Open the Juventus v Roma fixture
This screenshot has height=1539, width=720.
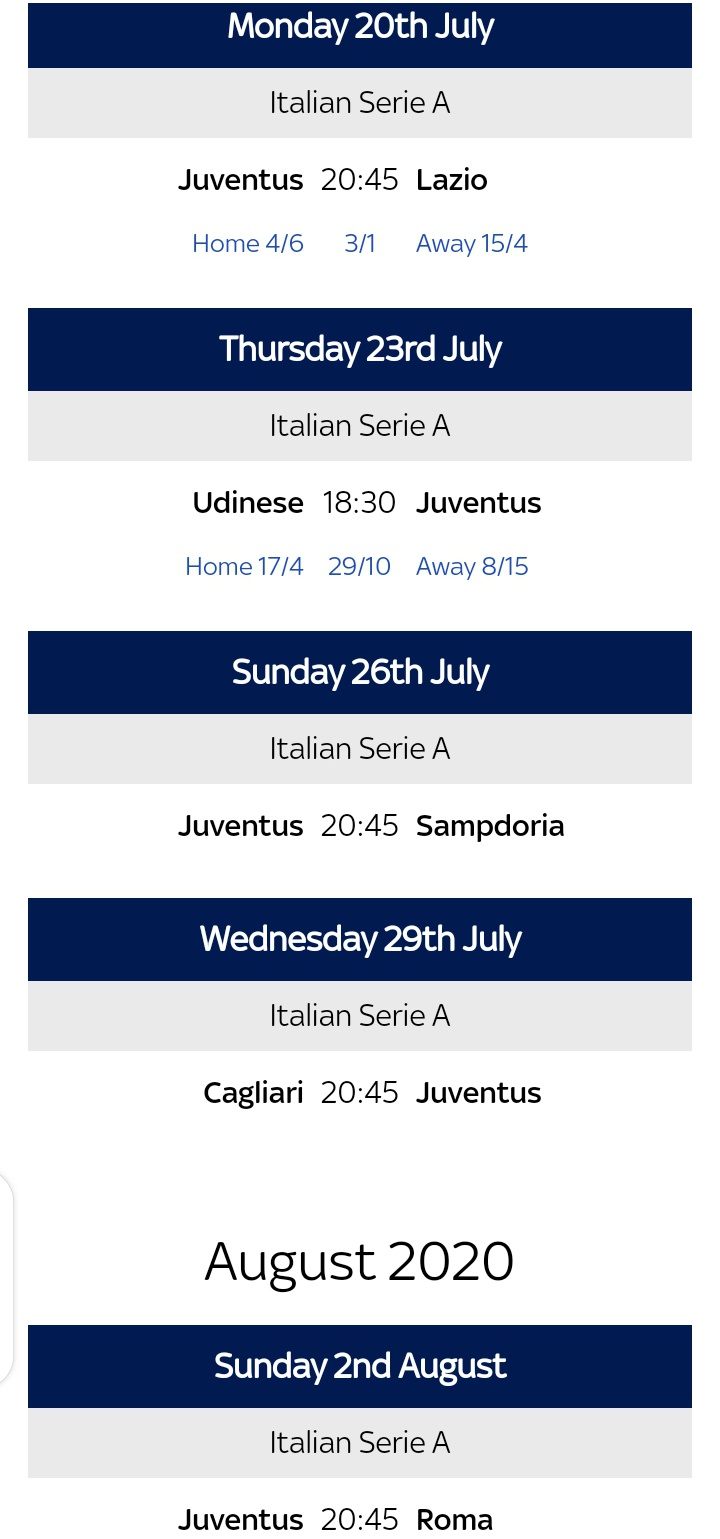click(360, 1520)
